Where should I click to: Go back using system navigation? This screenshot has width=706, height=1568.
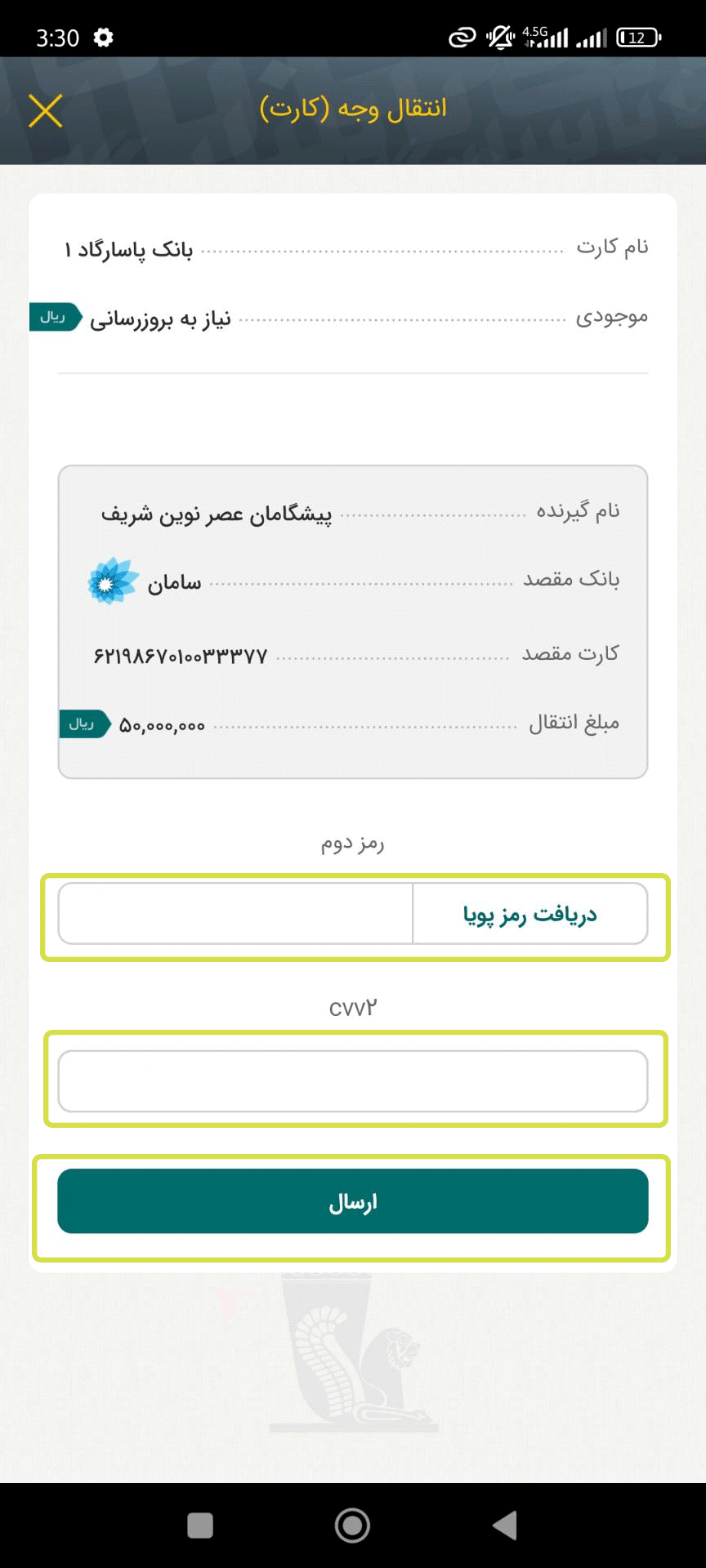504,1525
